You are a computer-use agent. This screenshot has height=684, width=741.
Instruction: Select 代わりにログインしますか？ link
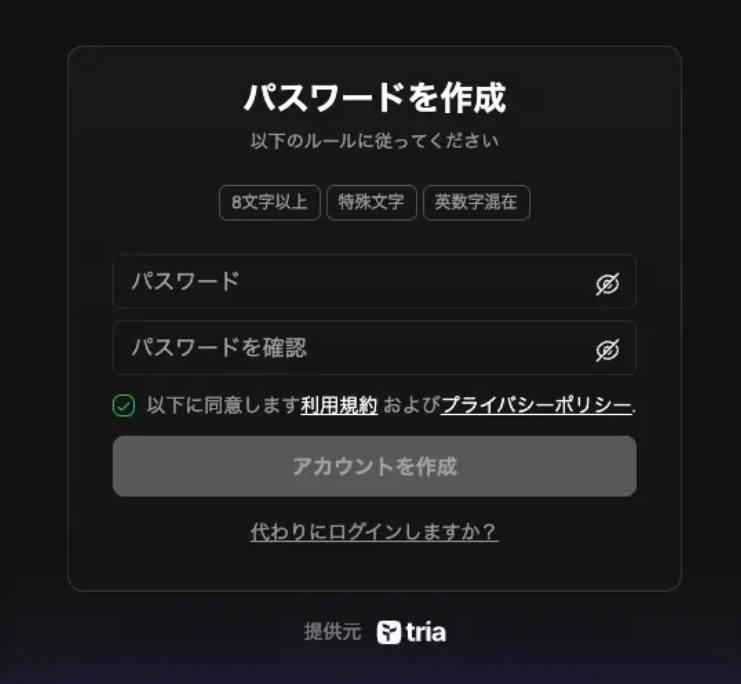point(374,531)
